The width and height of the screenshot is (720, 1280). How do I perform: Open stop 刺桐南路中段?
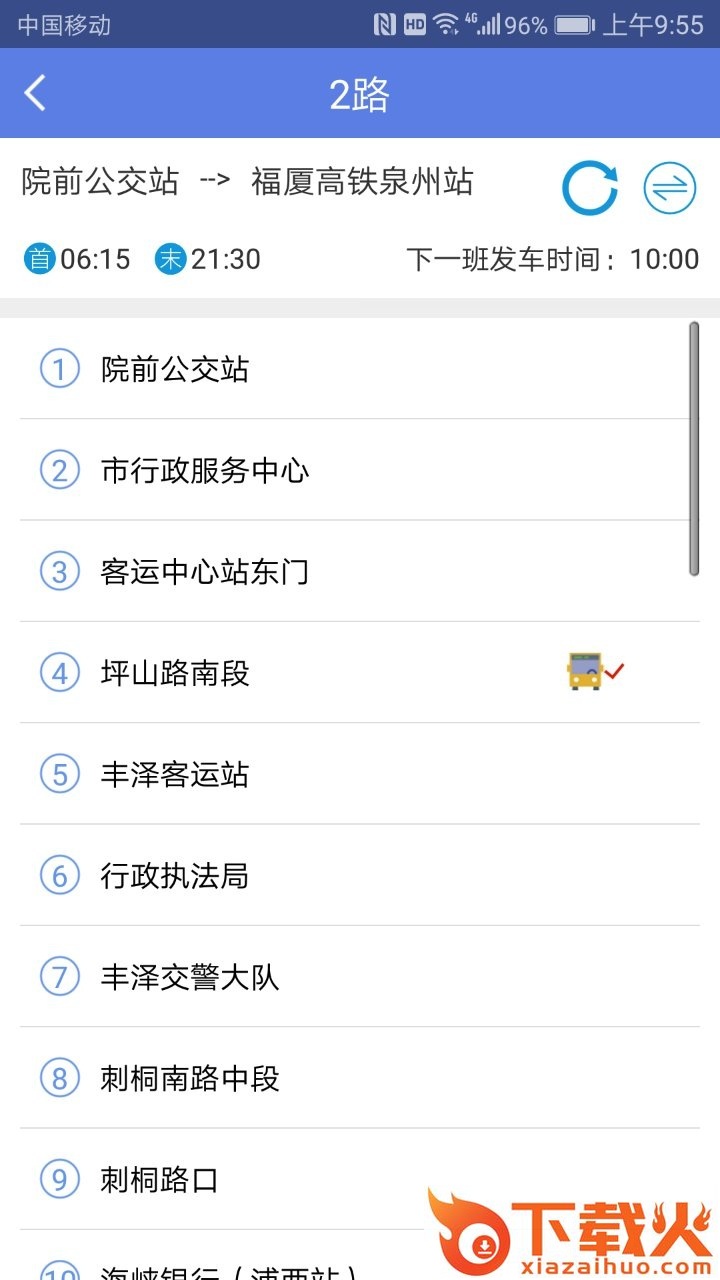click(190, 1079)
